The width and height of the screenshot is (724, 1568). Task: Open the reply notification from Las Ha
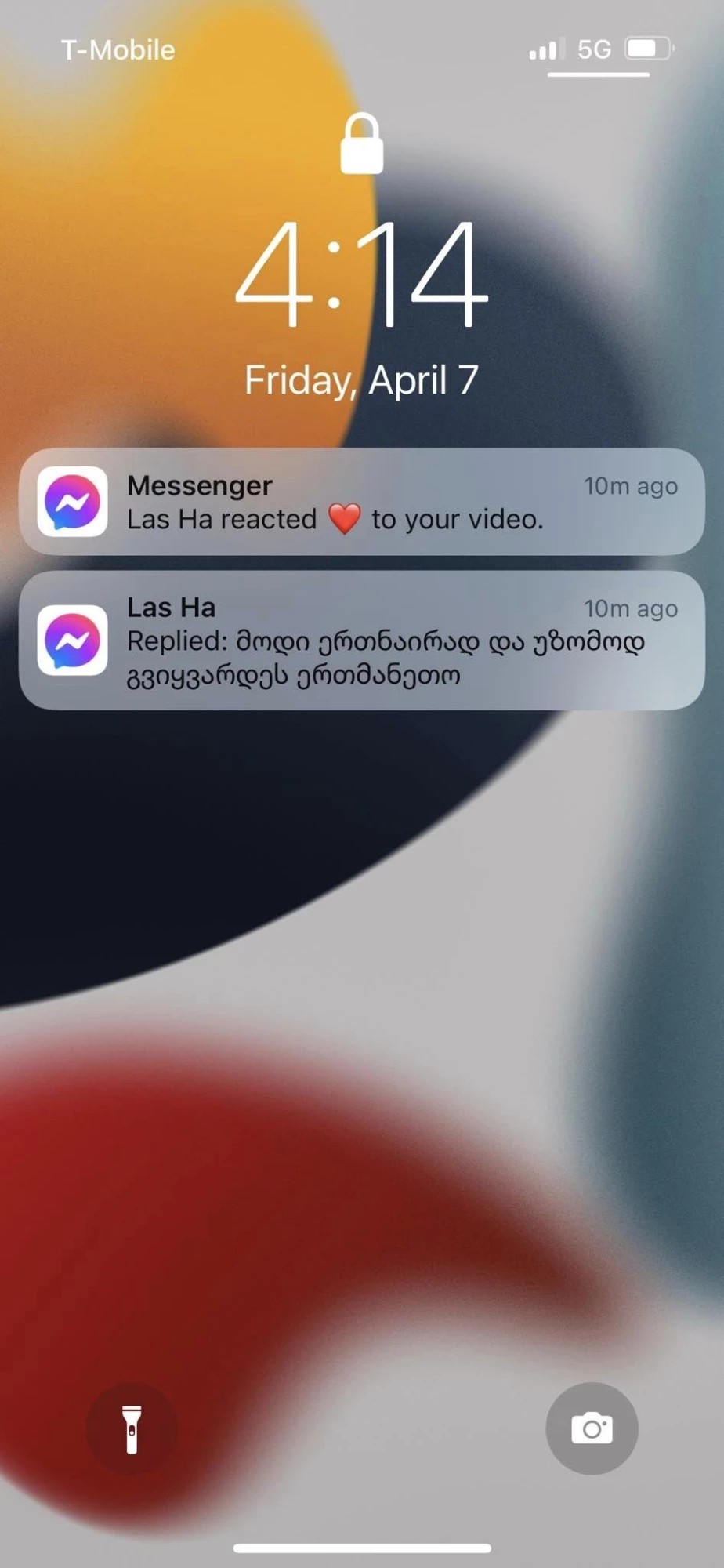(x=361, y=641)
